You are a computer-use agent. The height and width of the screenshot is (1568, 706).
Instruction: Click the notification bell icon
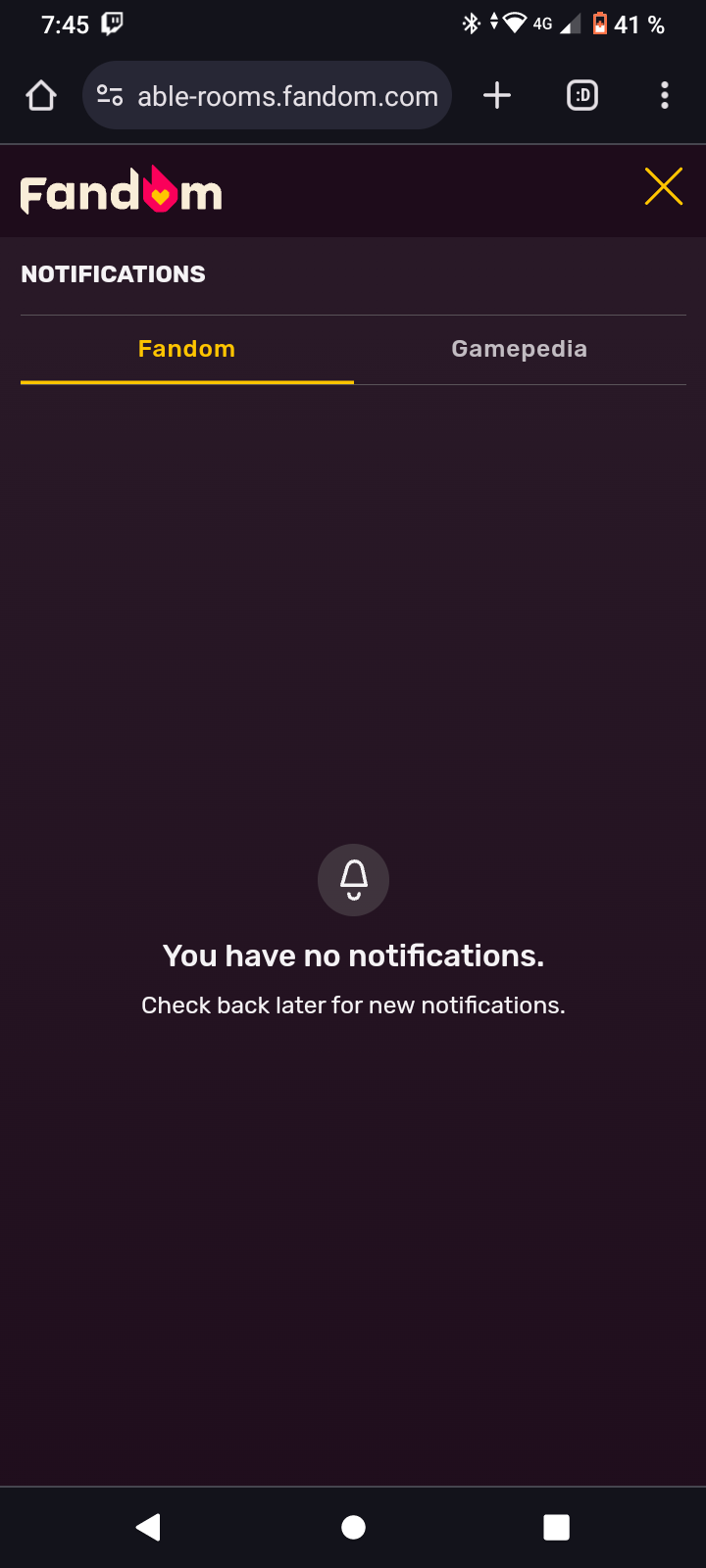(x=353, y=879)
